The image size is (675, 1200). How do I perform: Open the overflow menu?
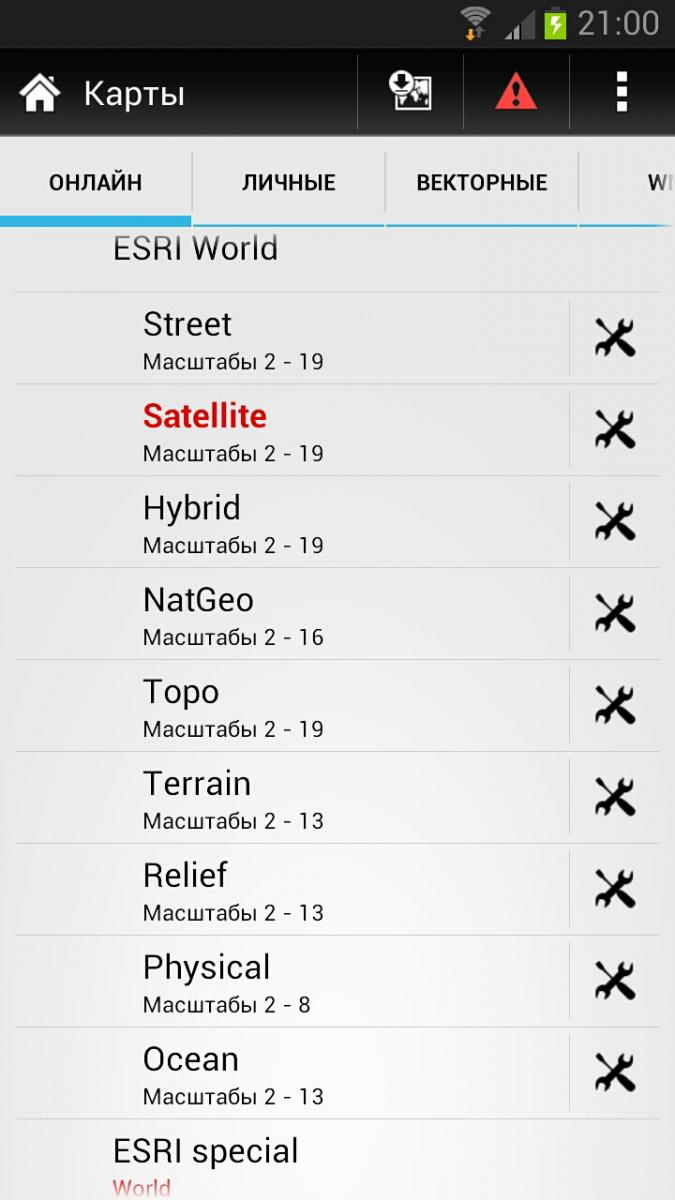point(622,93)
